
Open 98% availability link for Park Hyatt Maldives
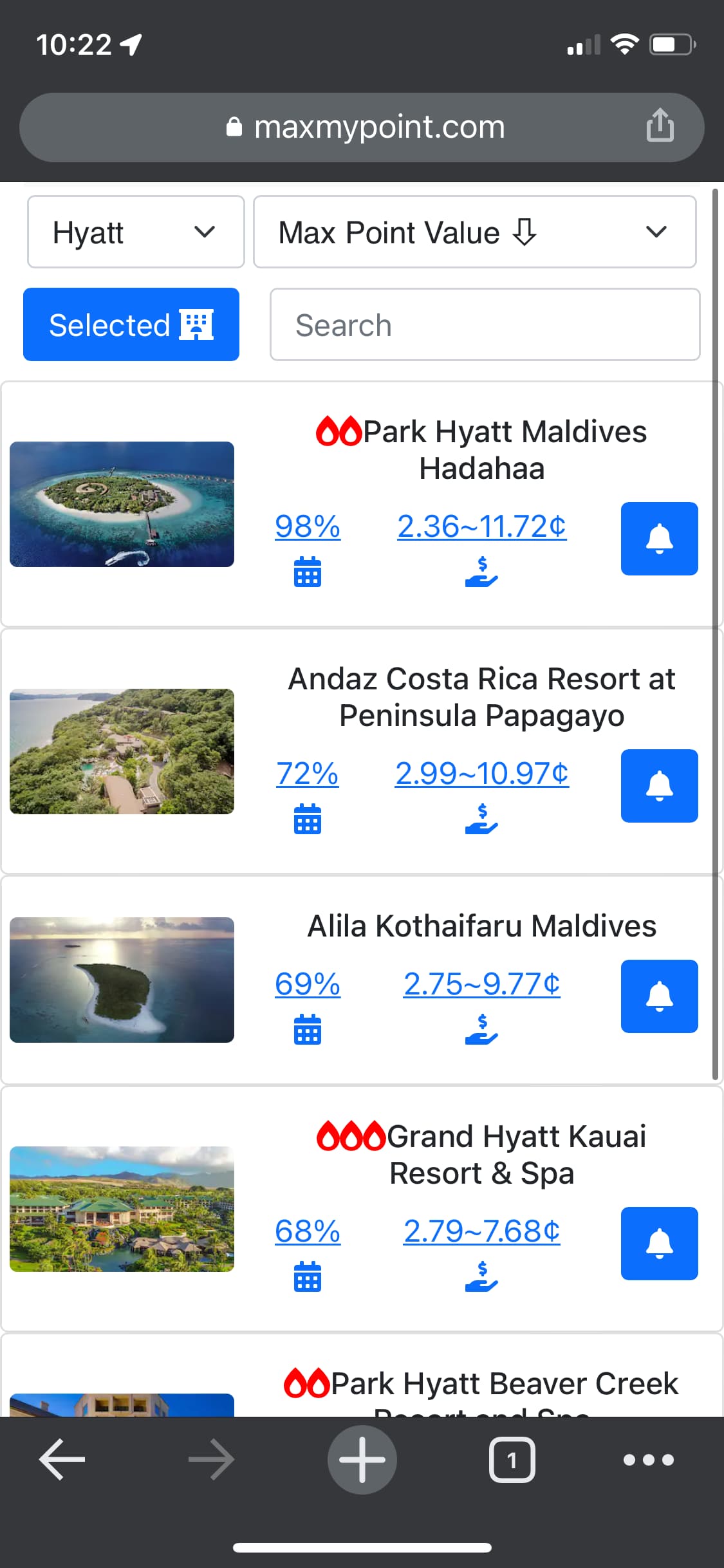[308, 527]
